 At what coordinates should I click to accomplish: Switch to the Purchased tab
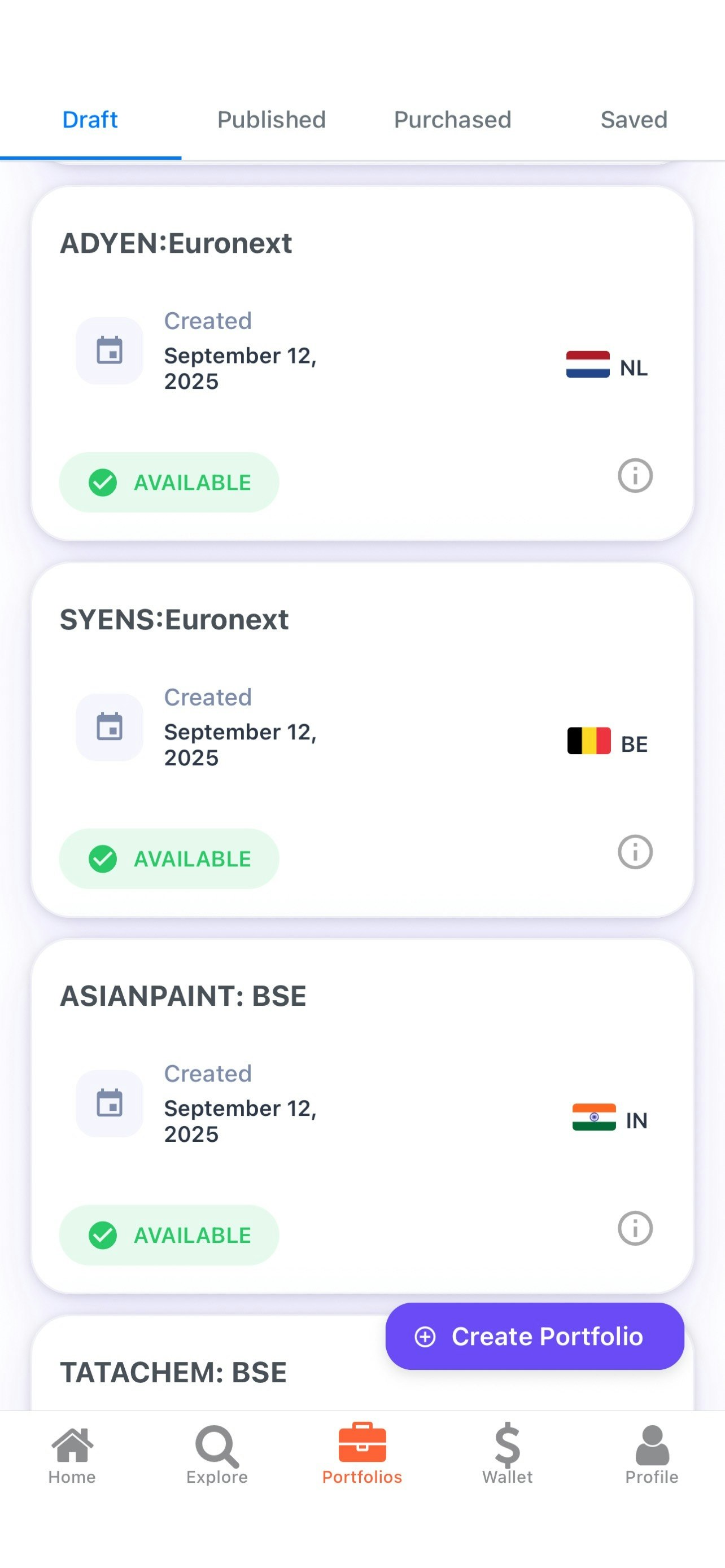click(452, 119)
